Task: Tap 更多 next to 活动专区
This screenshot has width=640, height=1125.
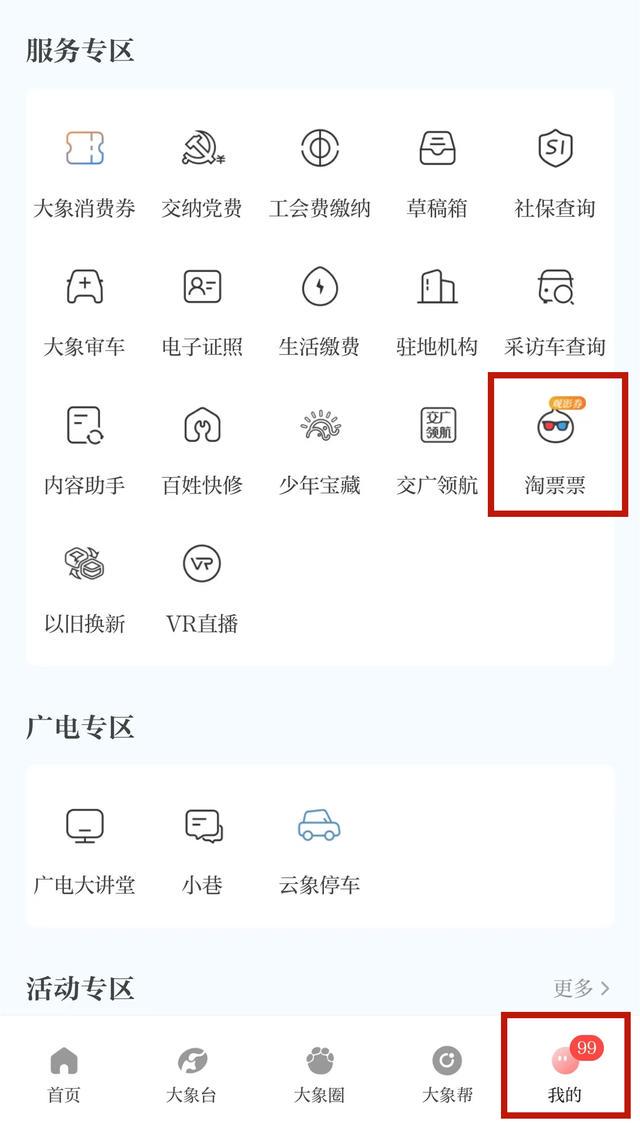Action: coord(581,988)
